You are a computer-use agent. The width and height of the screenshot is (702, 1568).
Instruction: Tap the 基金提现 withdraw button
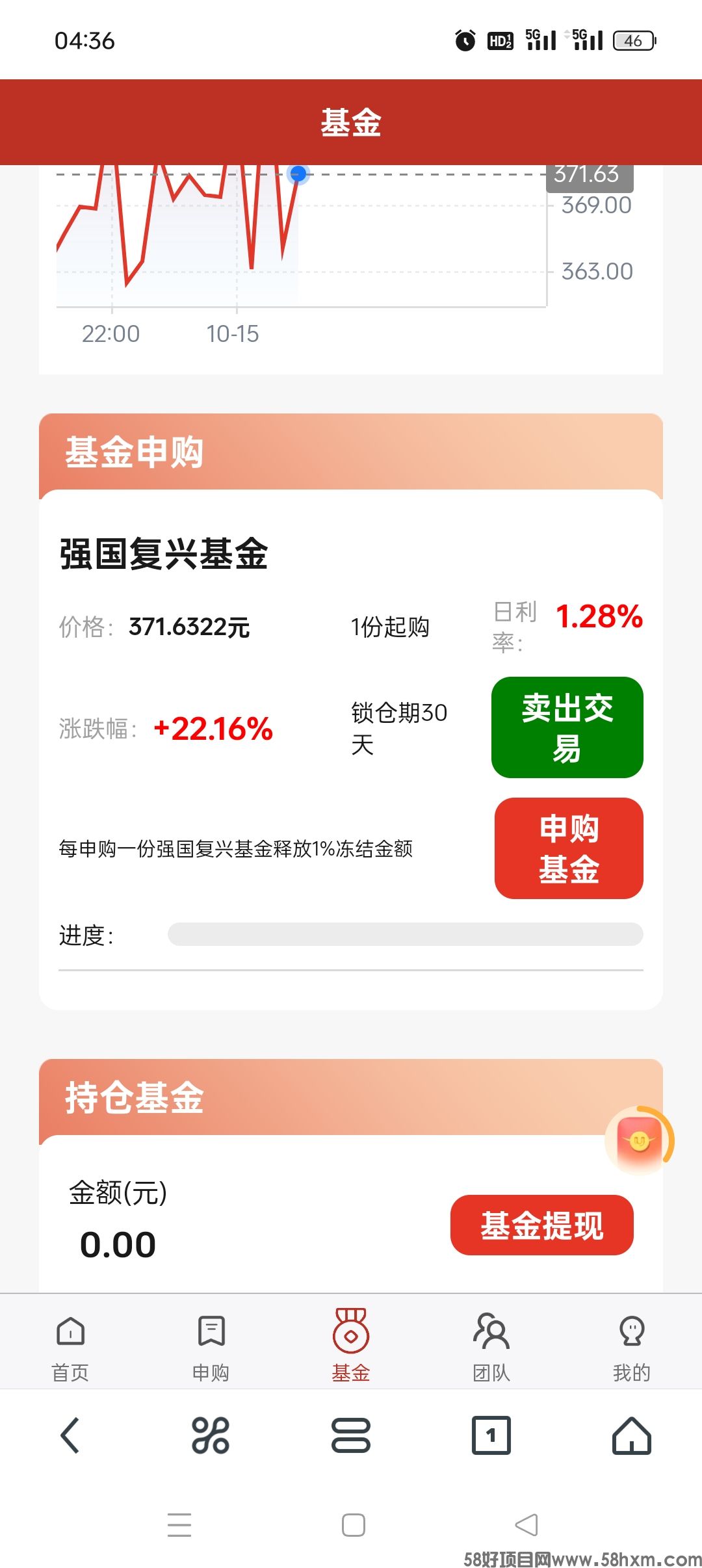[541, 1225]
